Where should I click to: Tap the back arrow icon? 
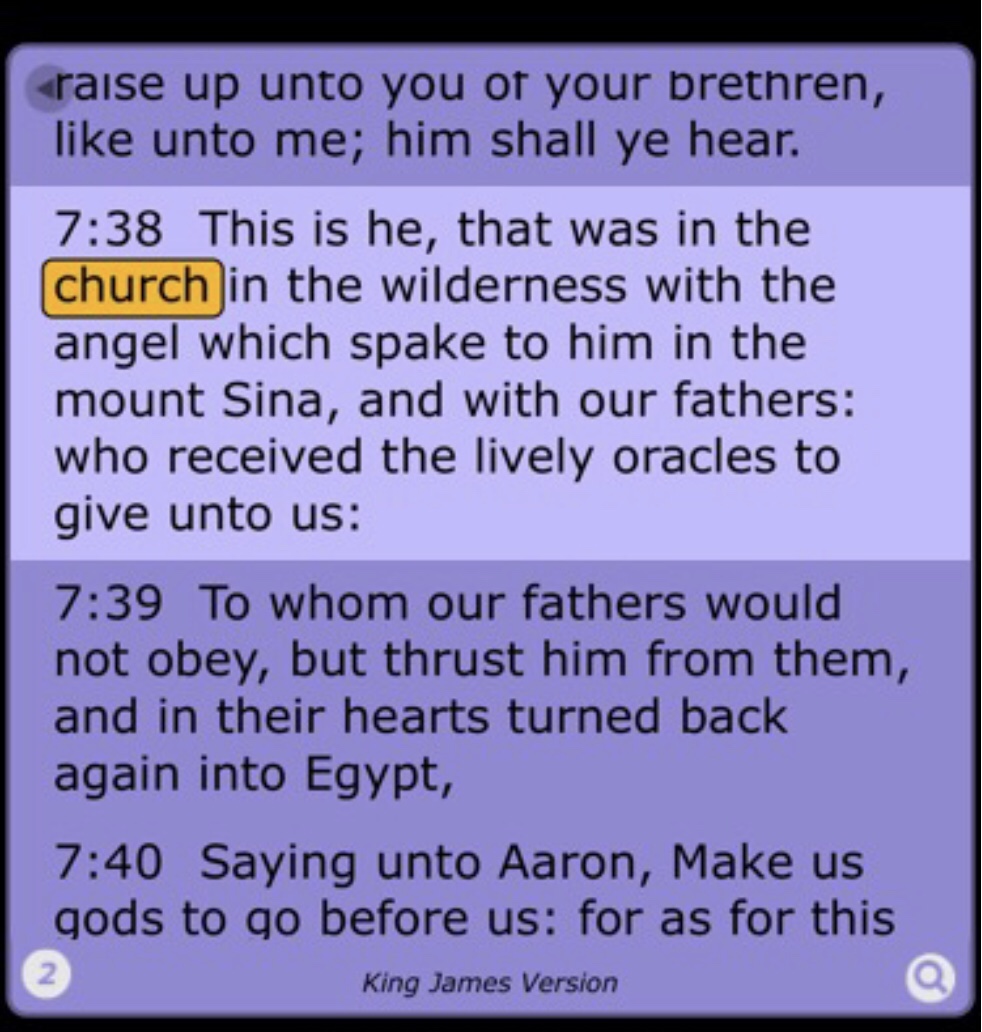pos(44,87)
